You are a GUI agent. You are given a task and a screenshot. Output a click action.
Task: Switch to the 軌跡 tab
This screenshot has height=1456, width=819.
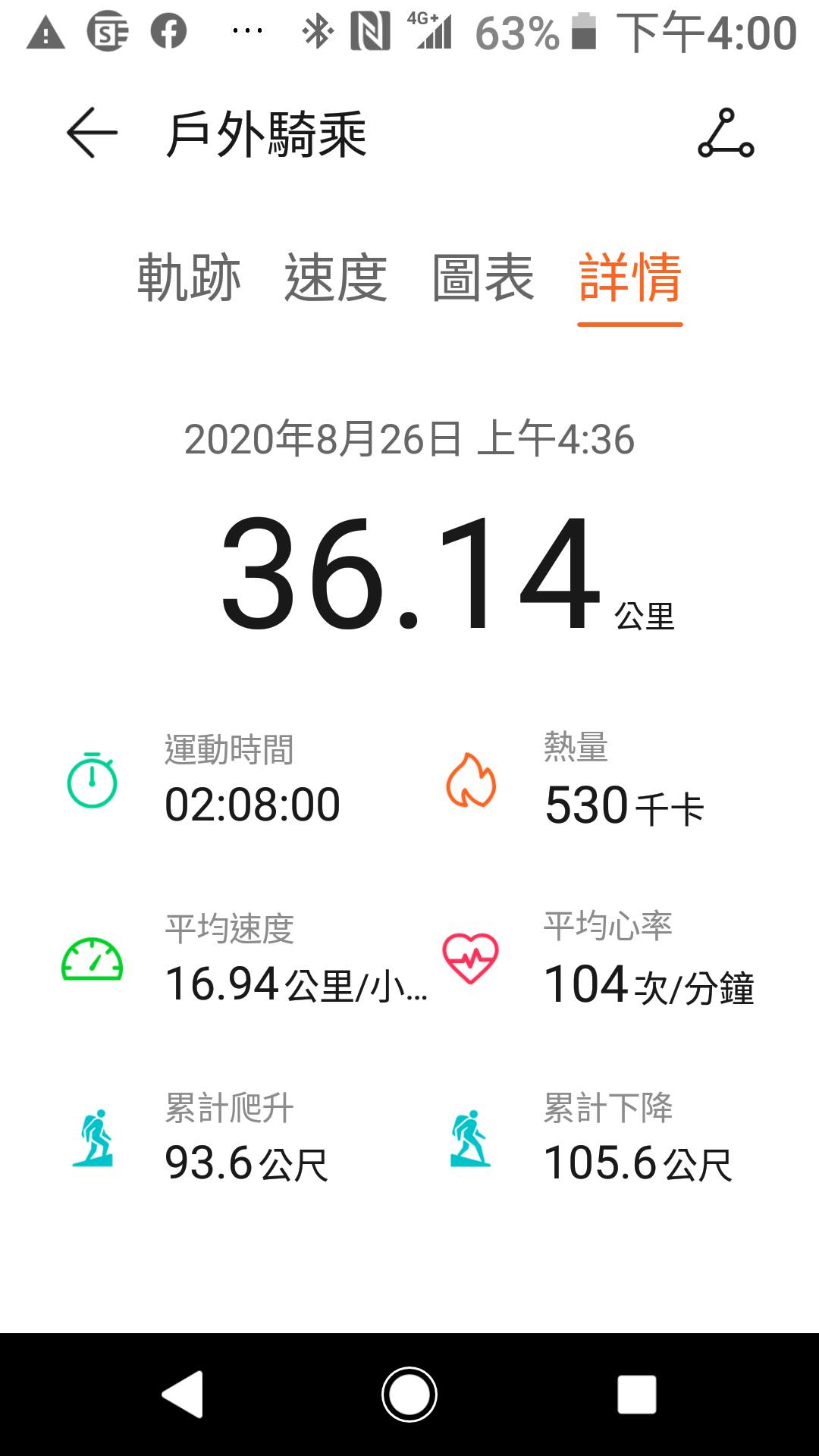[189, 278]
